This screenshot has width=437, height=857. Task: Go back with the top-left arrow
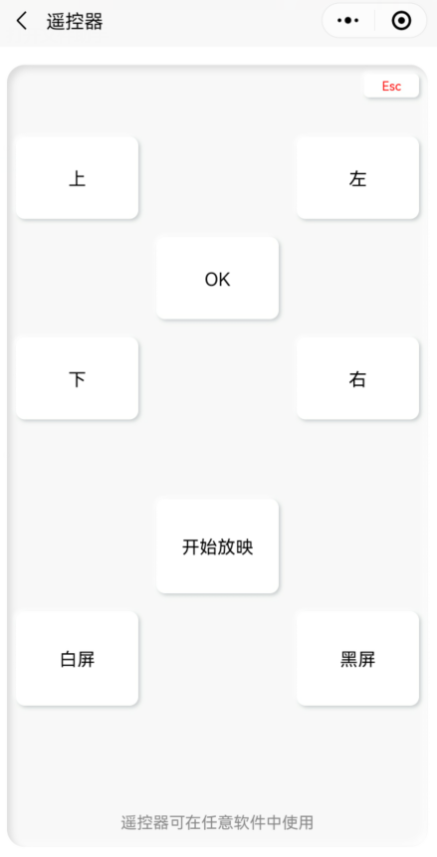[22, 21]
